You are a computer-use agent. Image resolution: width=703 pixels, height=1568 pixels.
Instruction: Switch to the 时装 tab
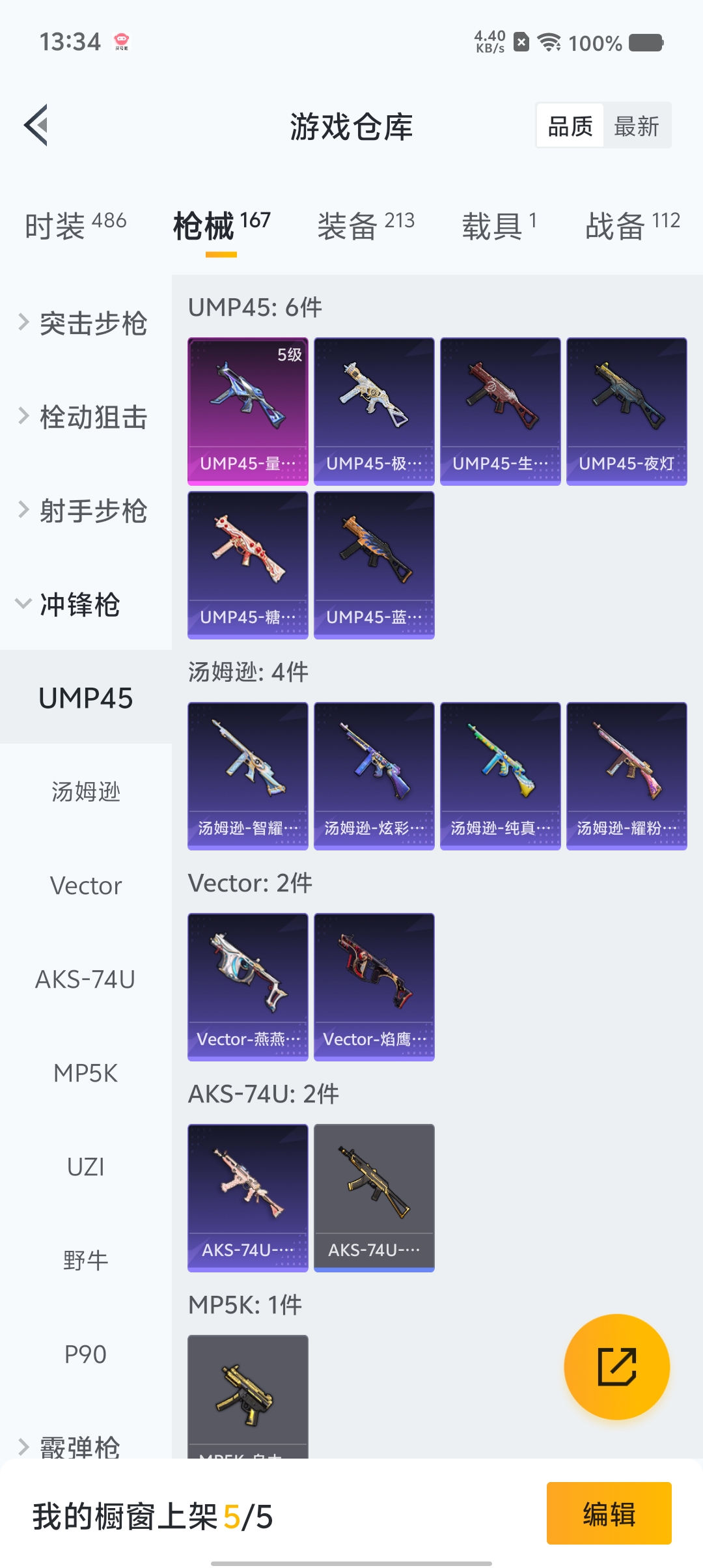(76, 225)
